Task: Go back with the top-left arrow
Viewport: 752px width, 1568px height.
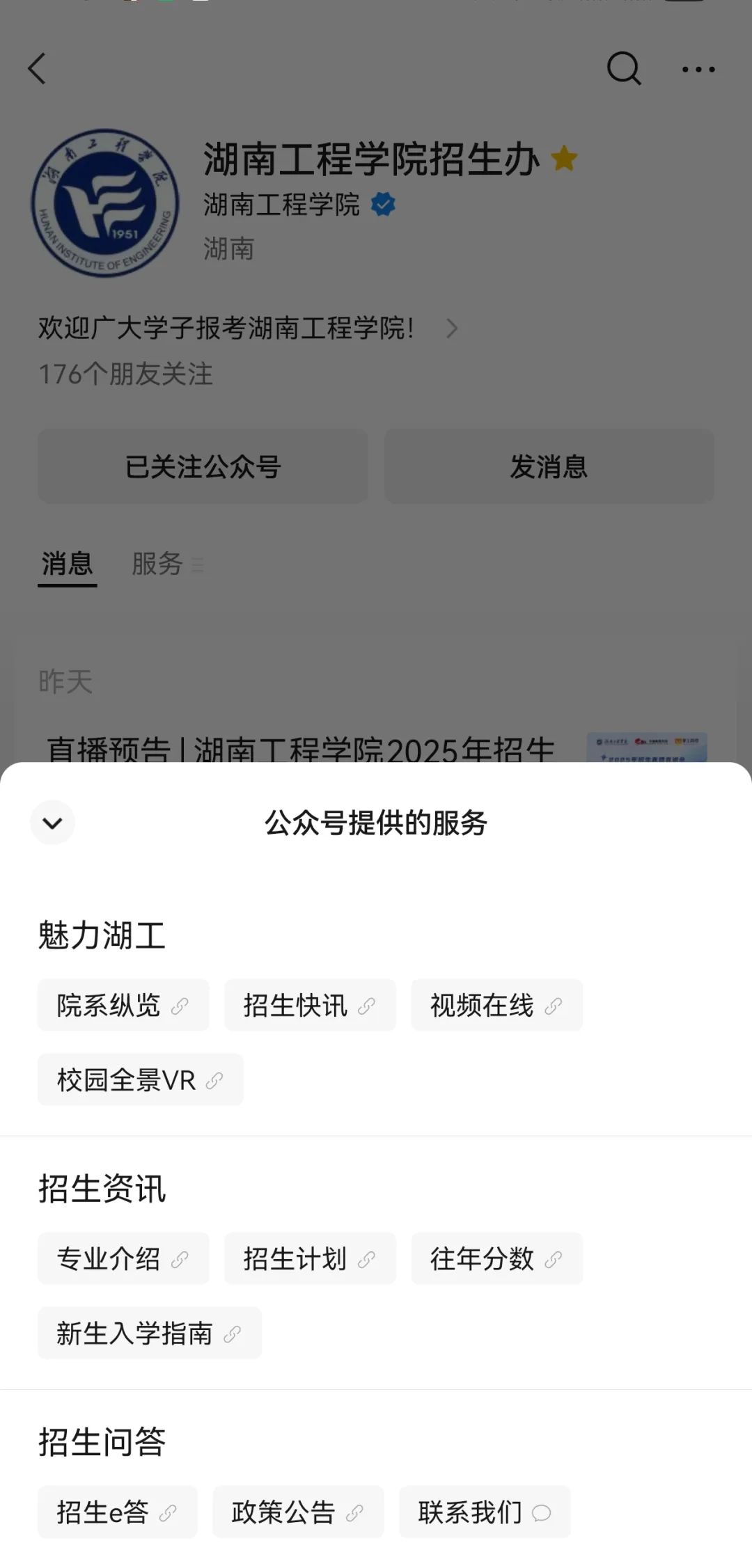Action: [x=37, y=69]
